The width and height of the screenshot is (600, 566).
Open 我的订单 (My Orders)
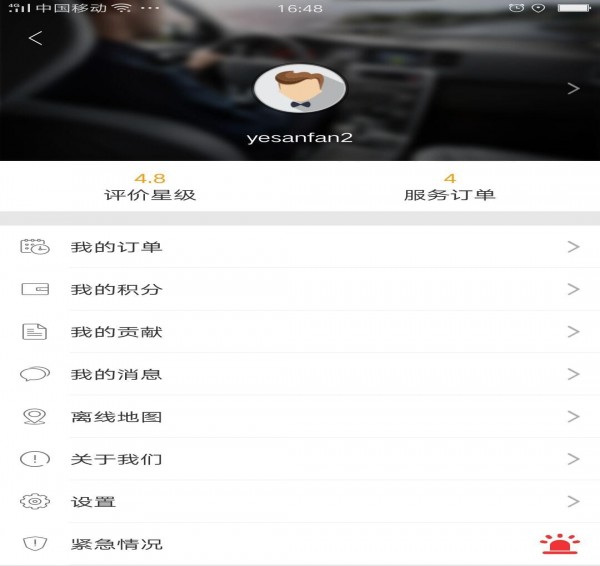click(300, 247)
